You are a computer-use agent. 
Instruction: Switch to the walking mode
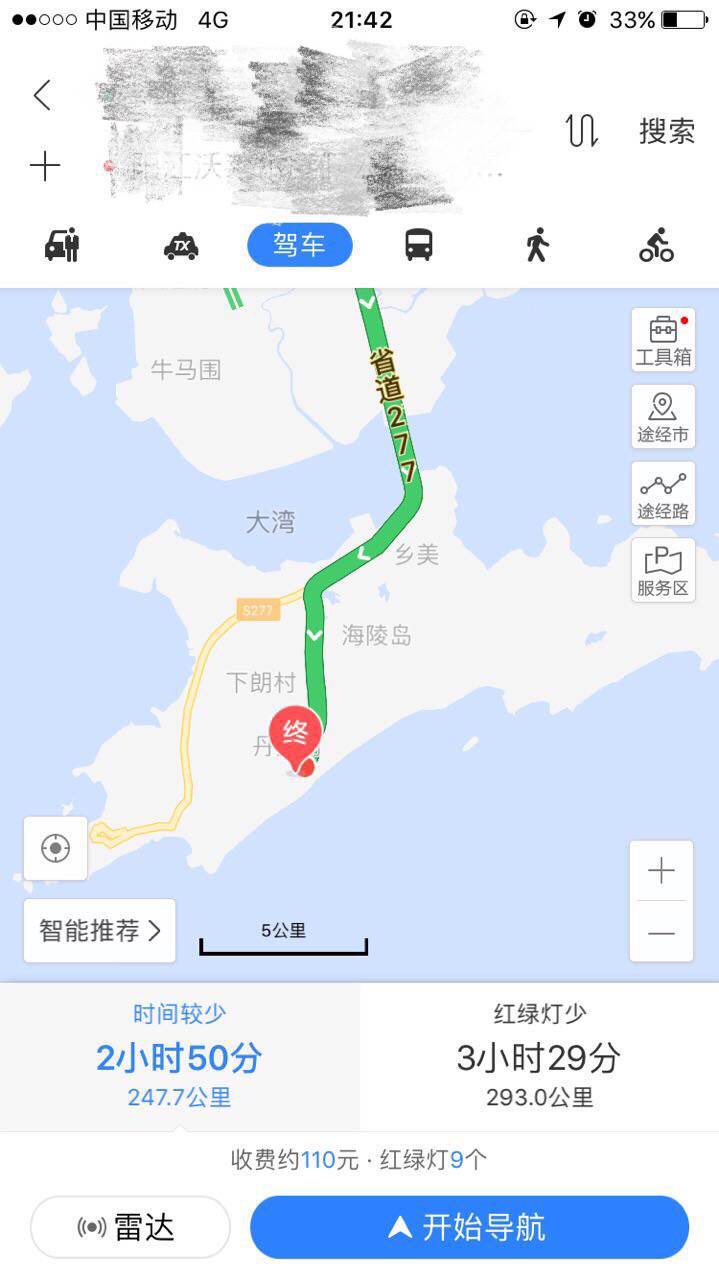tap(537, 245)
